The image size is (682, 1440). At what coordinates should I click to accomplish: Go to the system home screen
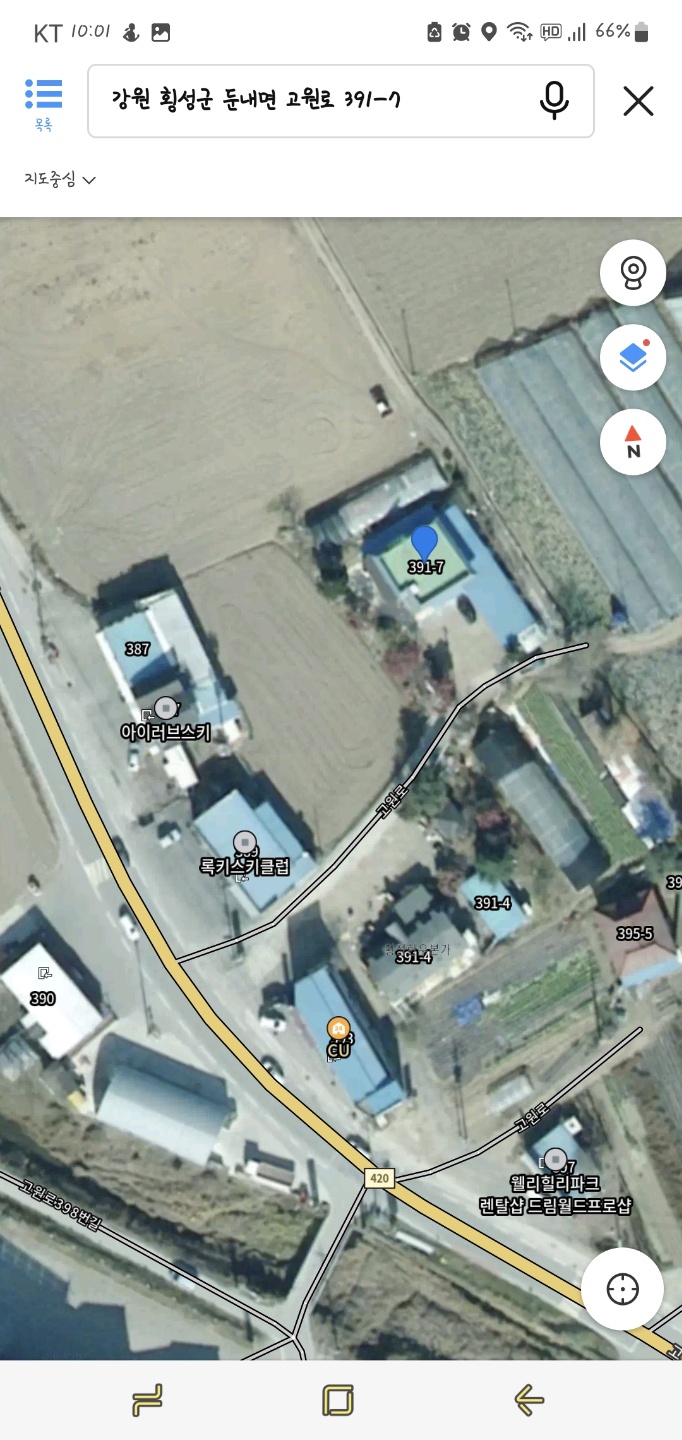click(338, 1400)
